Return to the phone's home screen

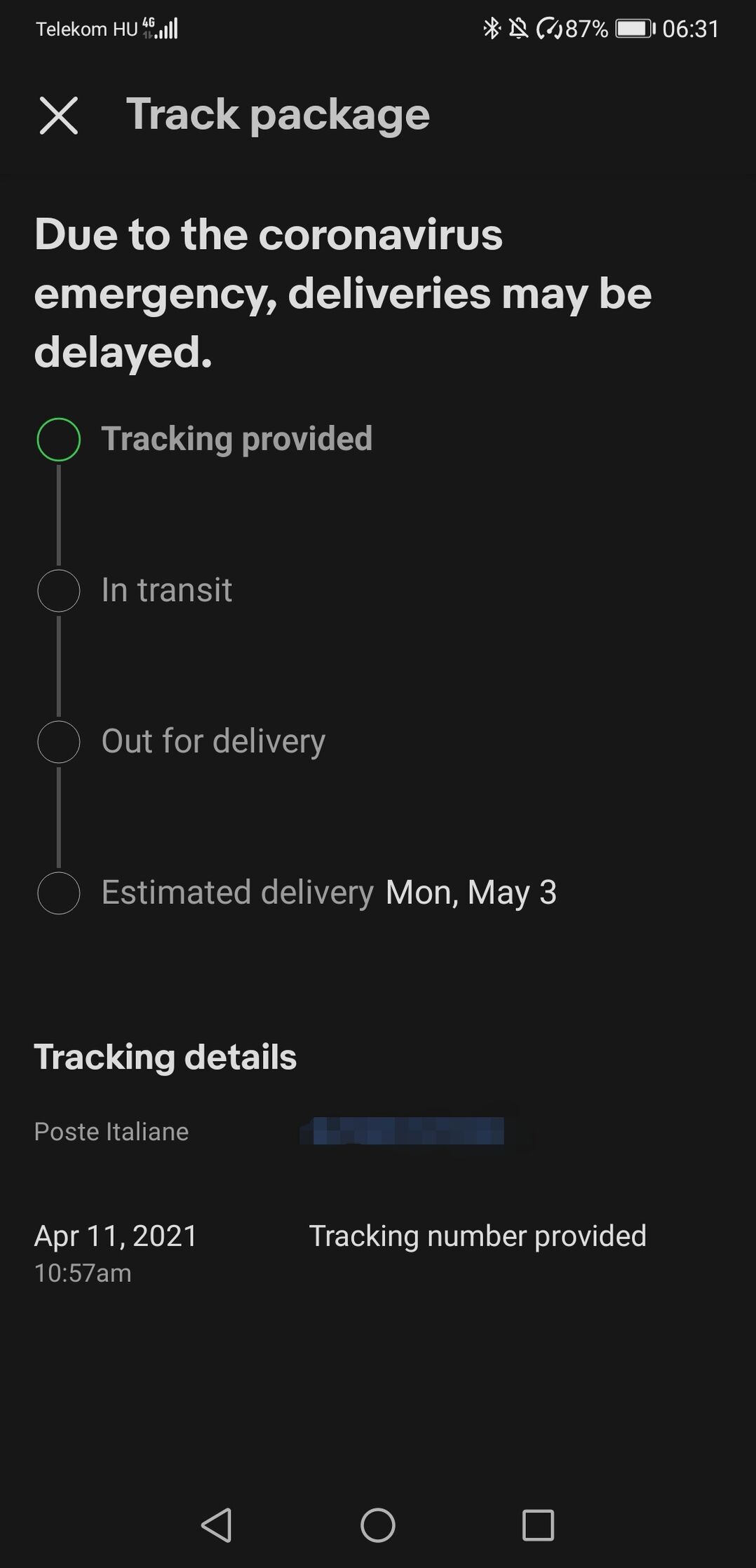coord(378,1525)
